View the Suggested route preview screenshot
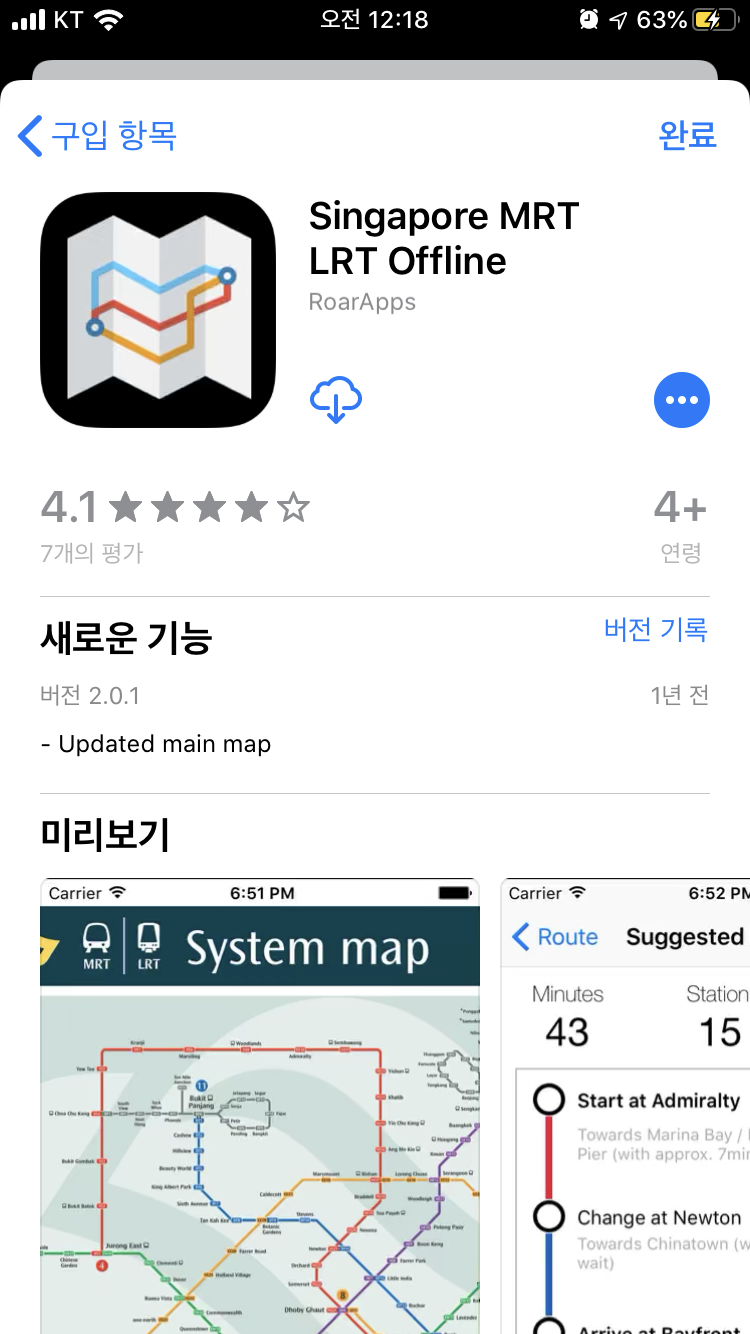 625,1105
